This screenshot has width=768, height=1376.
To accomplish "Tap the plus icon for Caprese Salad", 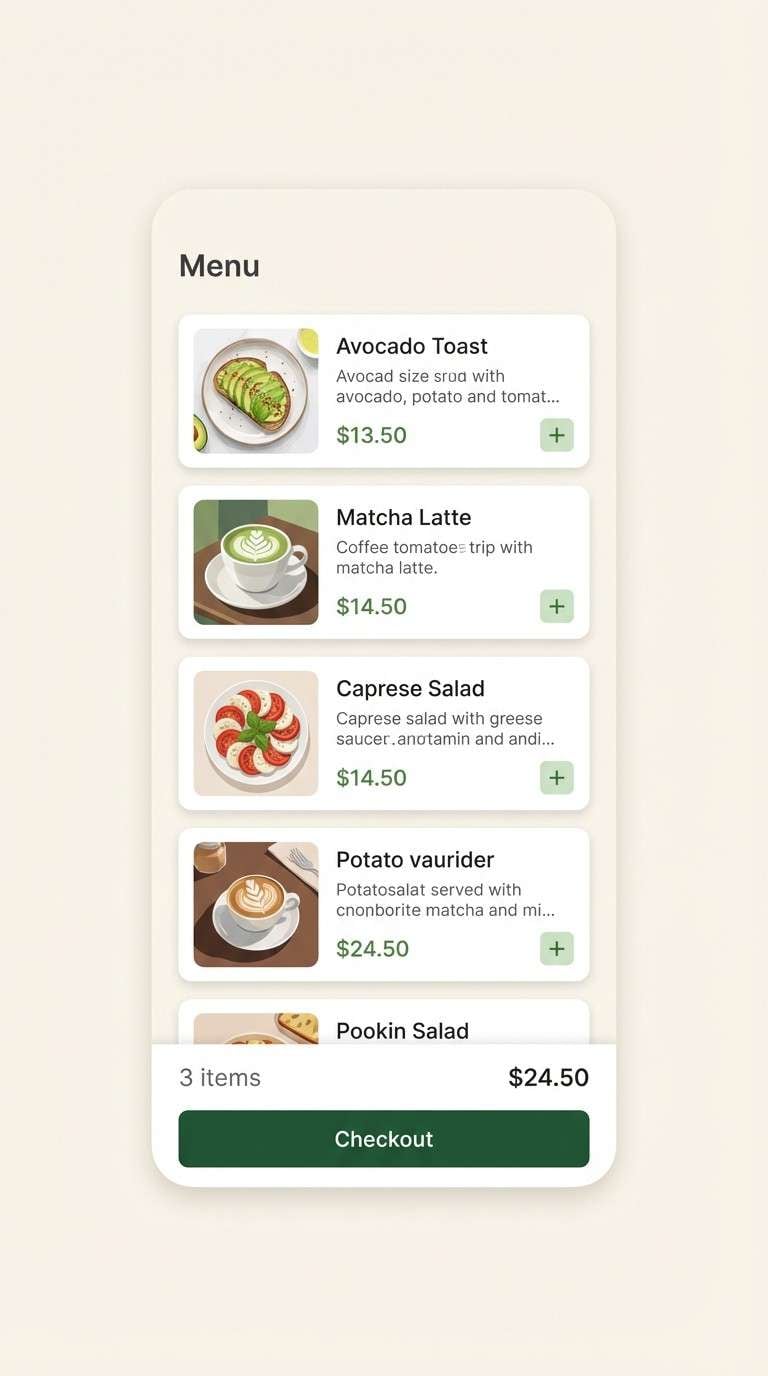I will [x=556, y=777].
